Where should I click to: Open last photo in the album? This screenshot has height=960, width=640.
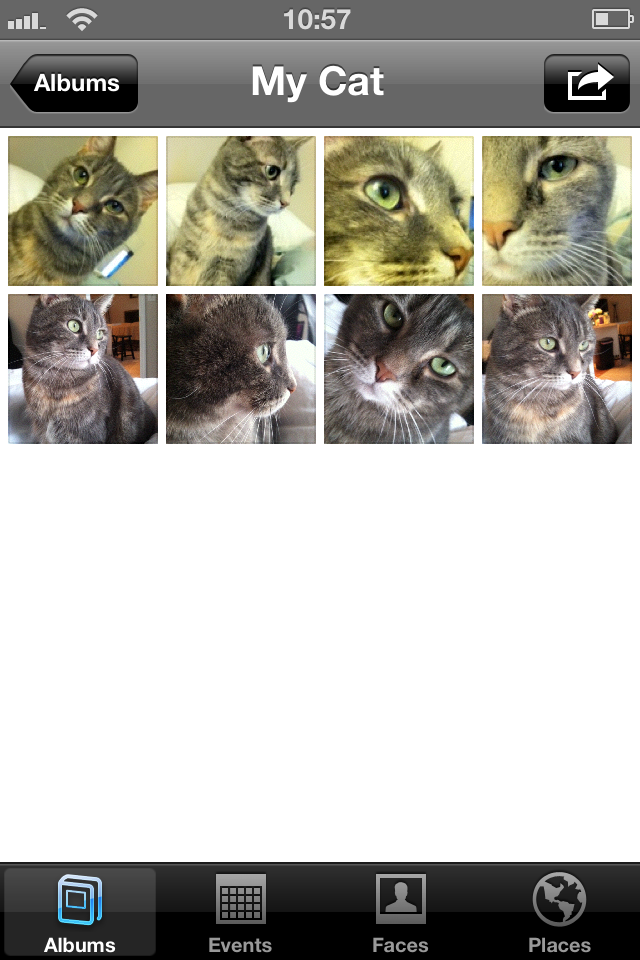tap(557, 369)
